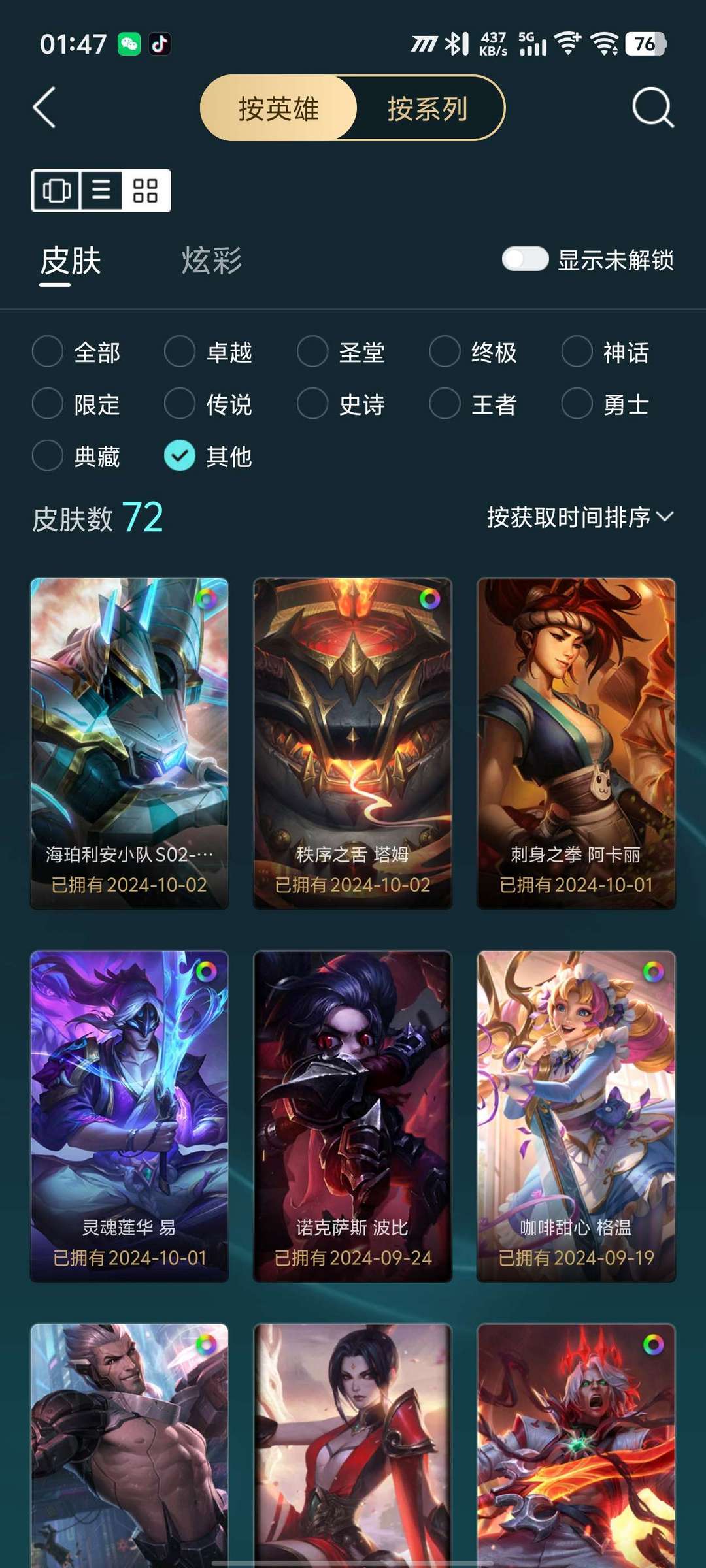Screen dimensions: 706x1568
Task: Select the 按英雄 segment
Action: (x=278, y=108)
